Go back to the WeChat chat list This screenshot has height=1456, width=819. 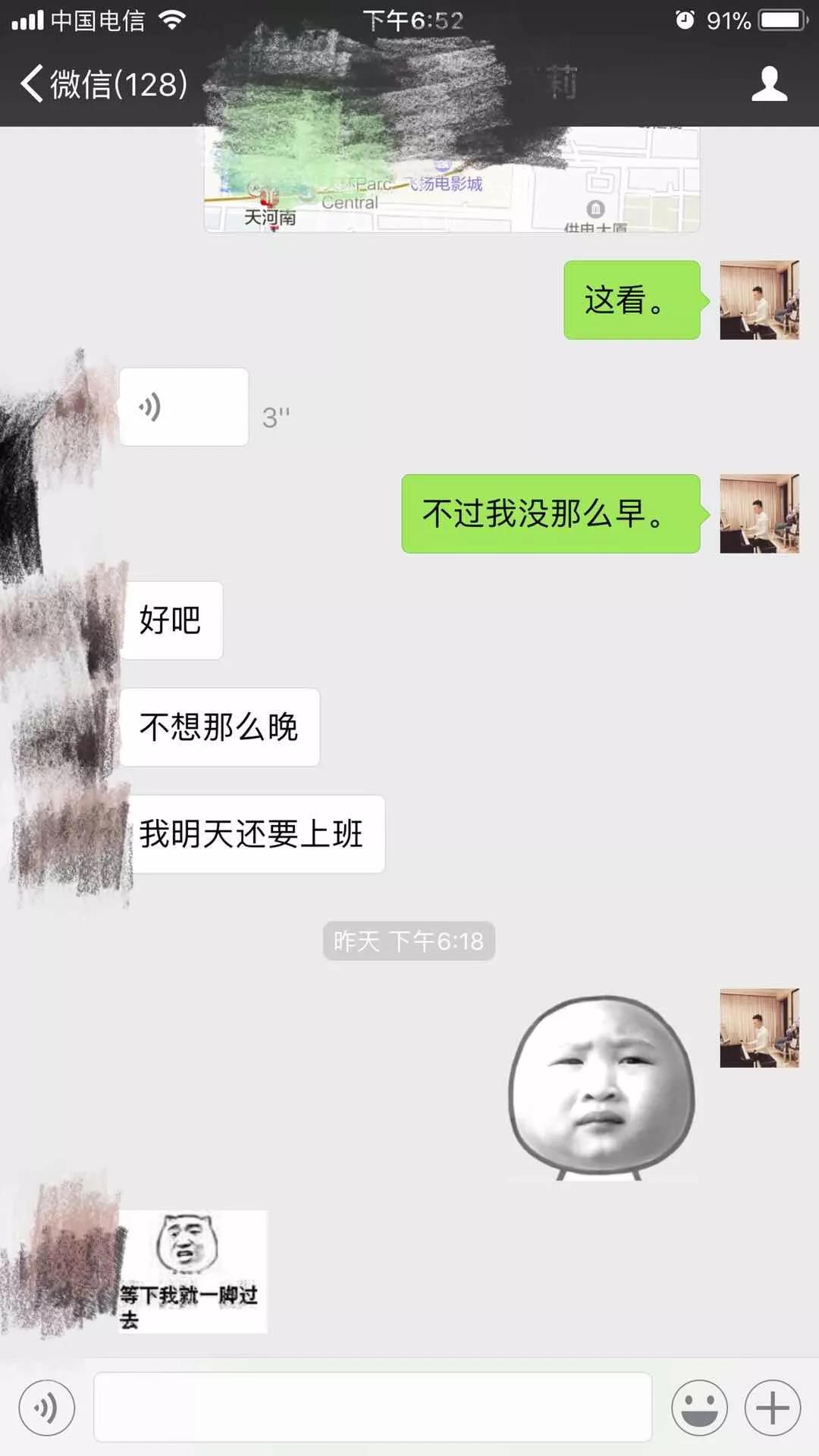[102, 83]
